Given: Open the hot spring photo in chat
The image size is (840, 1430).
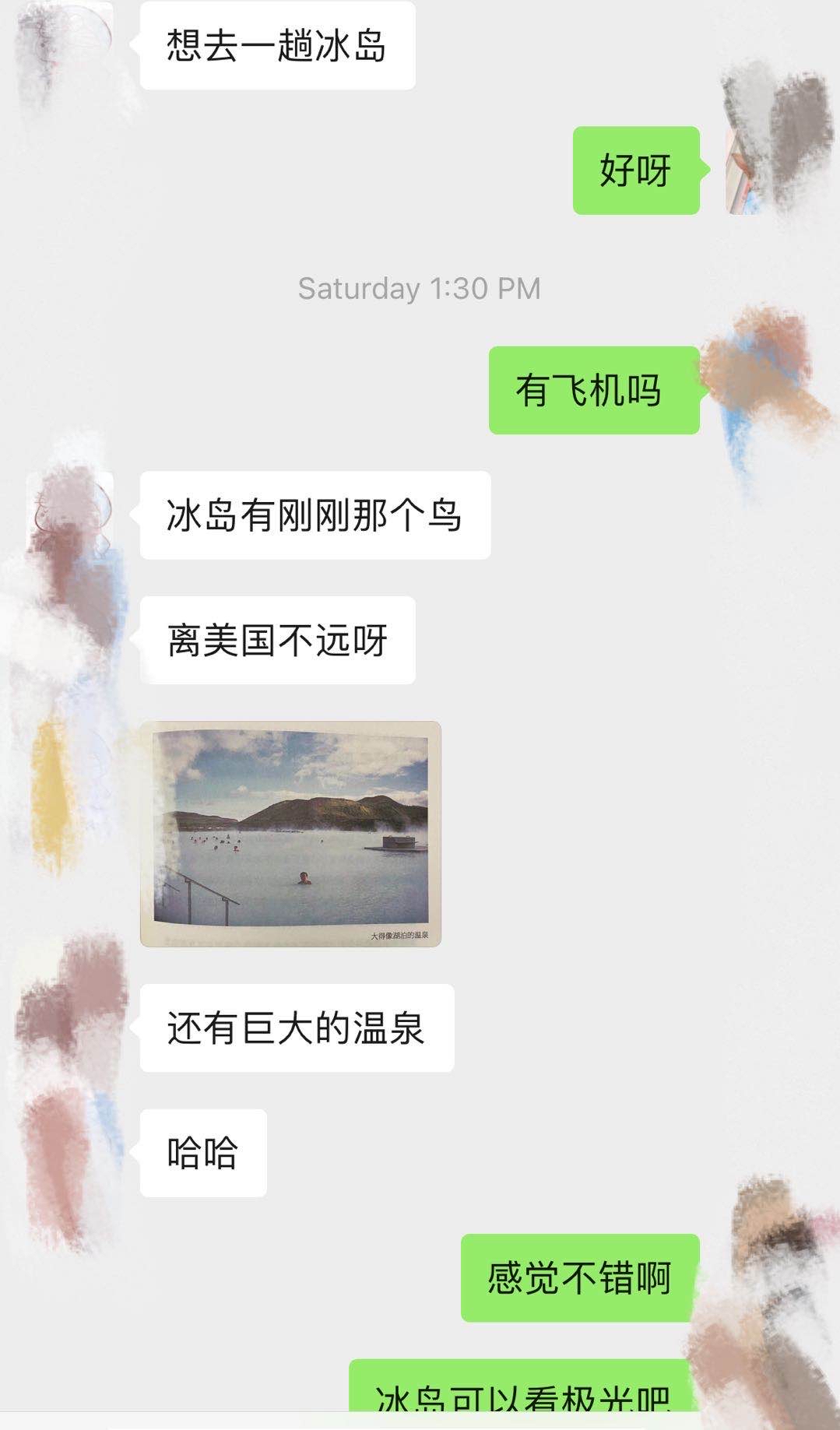Looking at the screenshot, I should point(290,834).
